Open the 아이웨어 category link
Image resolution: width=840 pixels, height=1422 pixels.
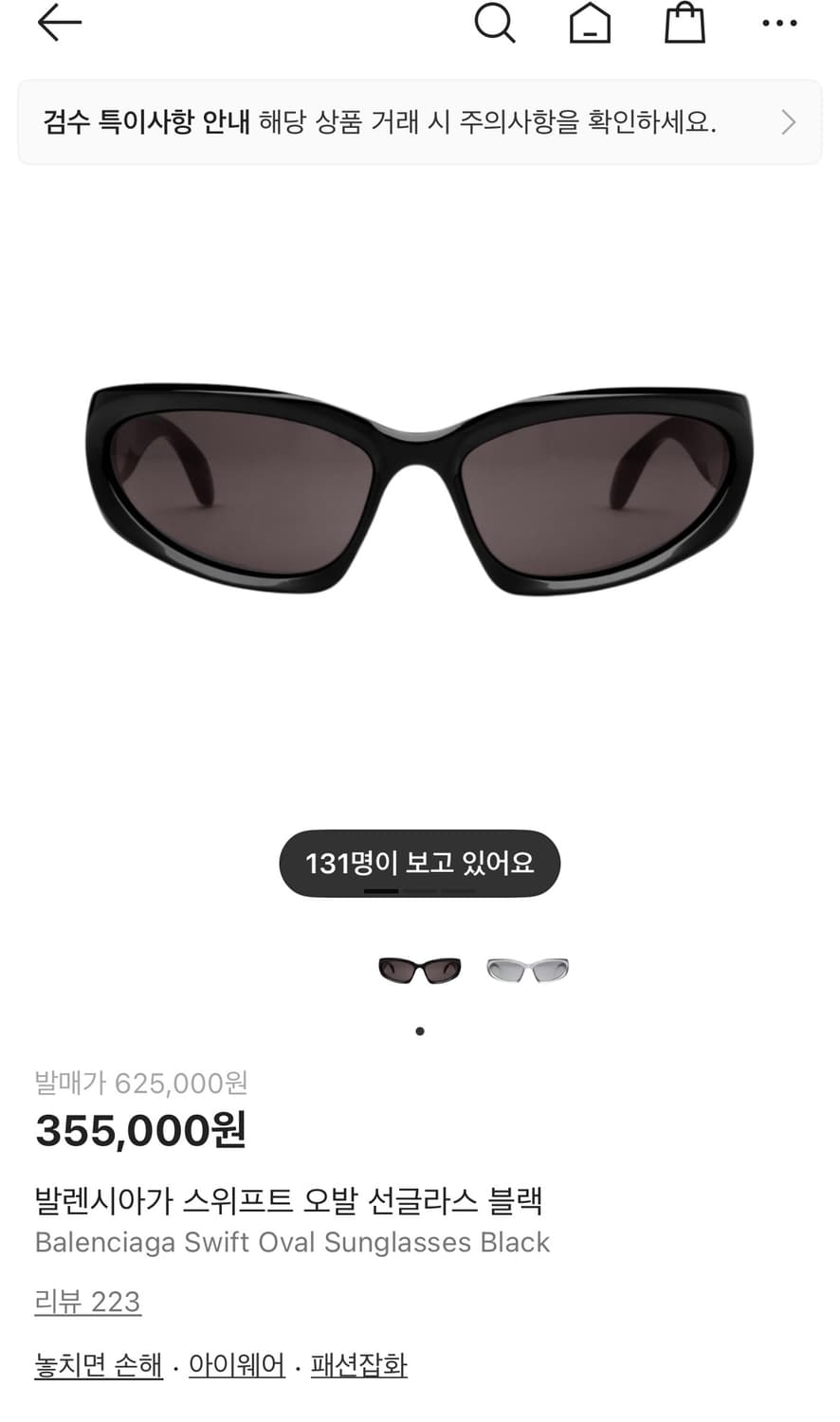click(x=236, y=1365)
